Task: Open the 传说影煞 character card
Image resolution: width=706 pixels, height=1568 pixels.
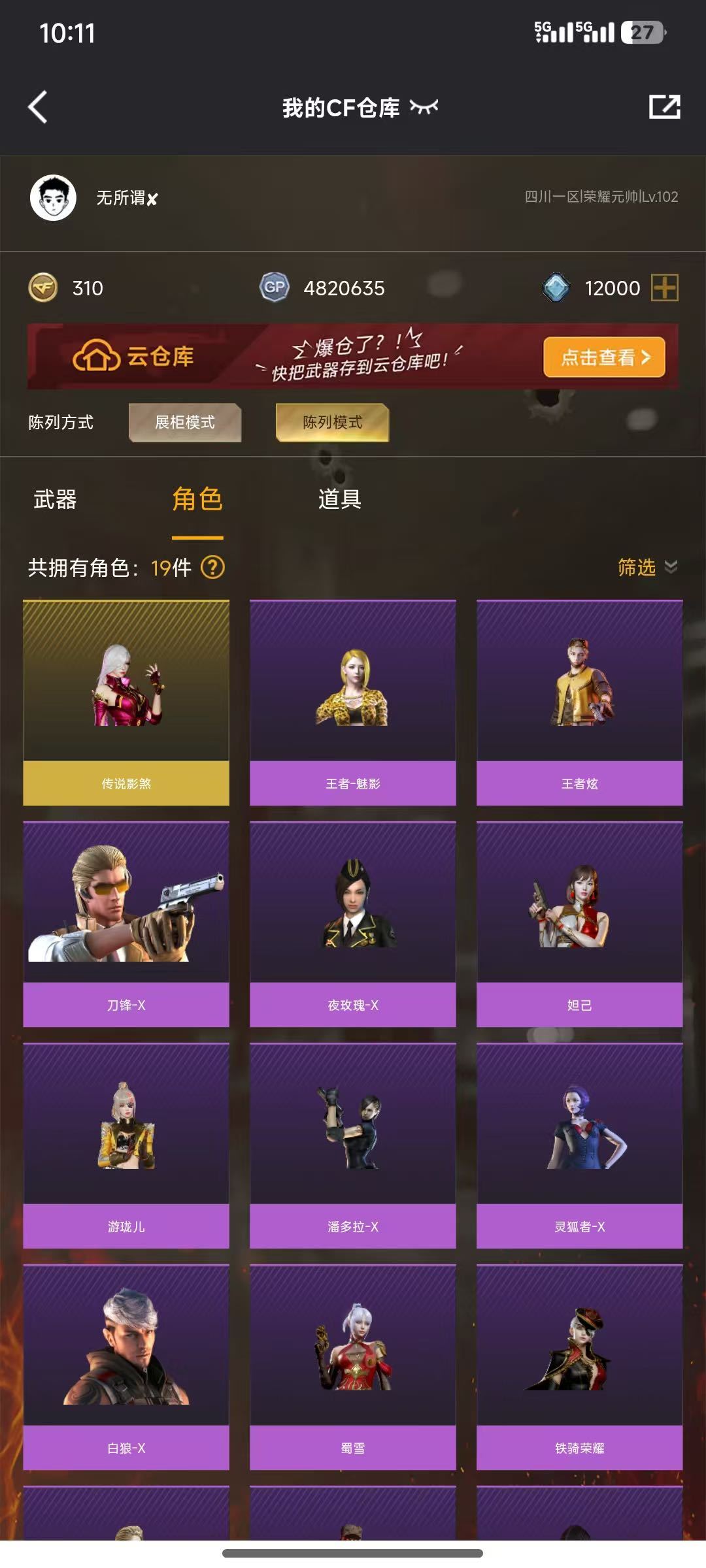Action: tap(126, 703)
